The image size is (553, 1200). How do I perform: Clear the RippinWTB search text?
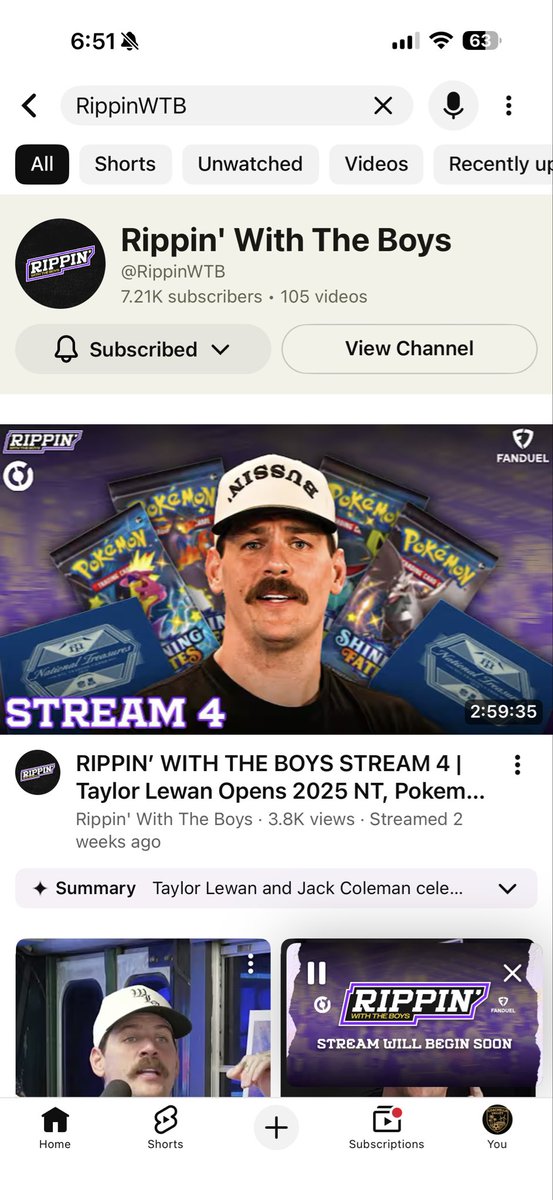[x=383, y=105]
